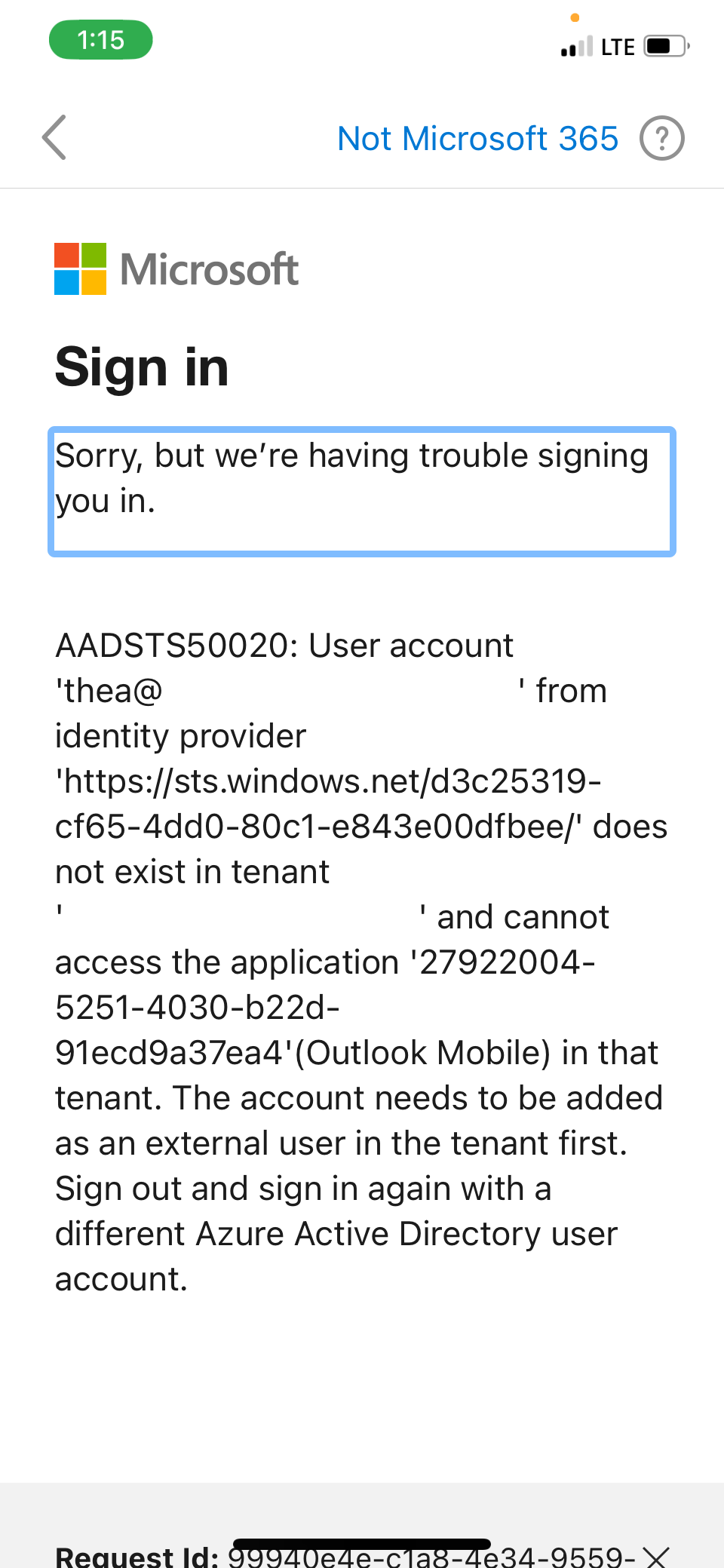Open the help question mark icon
The image size is (724, 1568).
[x=661, y=139]
